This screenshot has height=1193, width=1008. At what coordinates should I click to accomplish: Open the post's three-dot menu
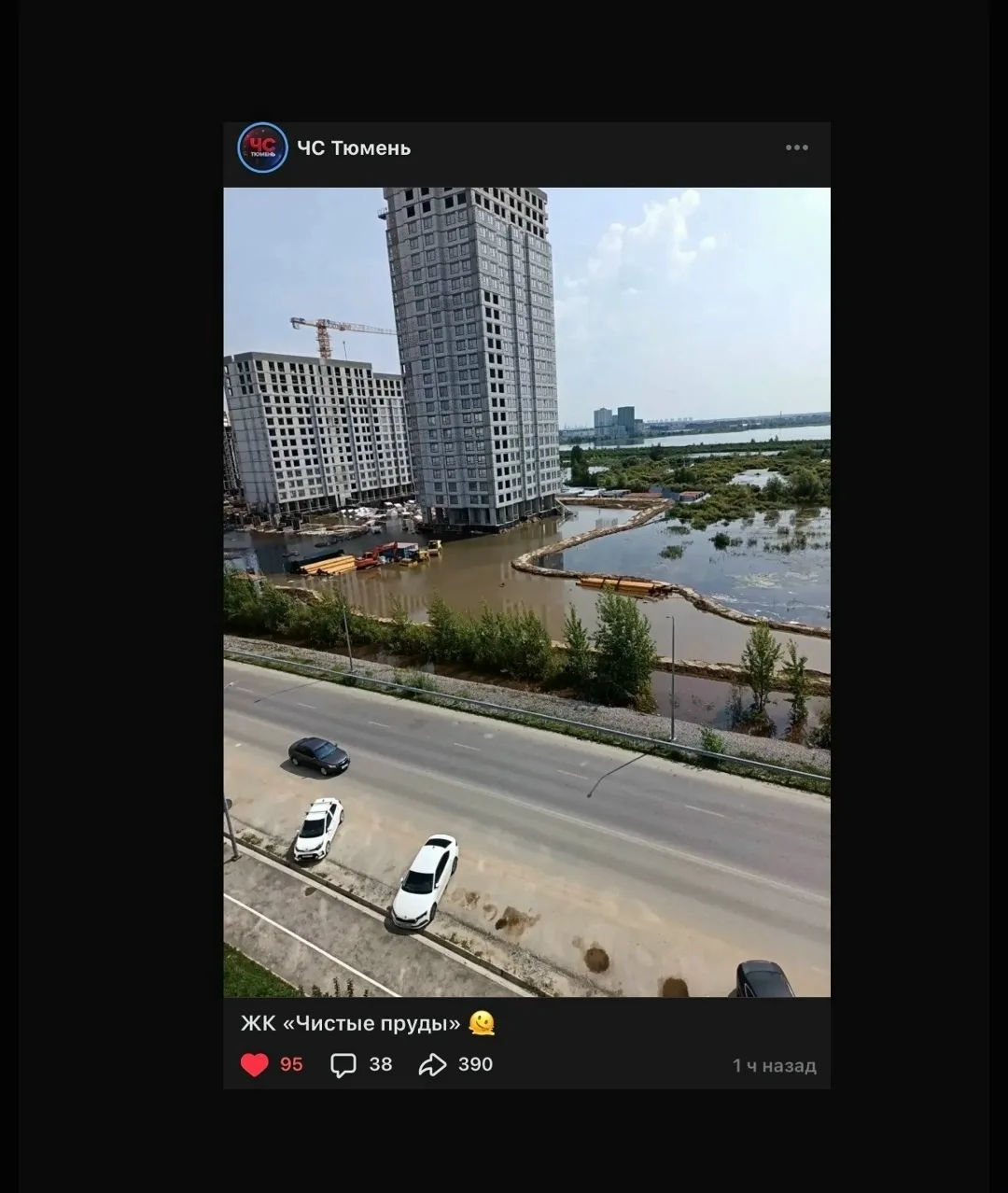click(x=796, y=147)
